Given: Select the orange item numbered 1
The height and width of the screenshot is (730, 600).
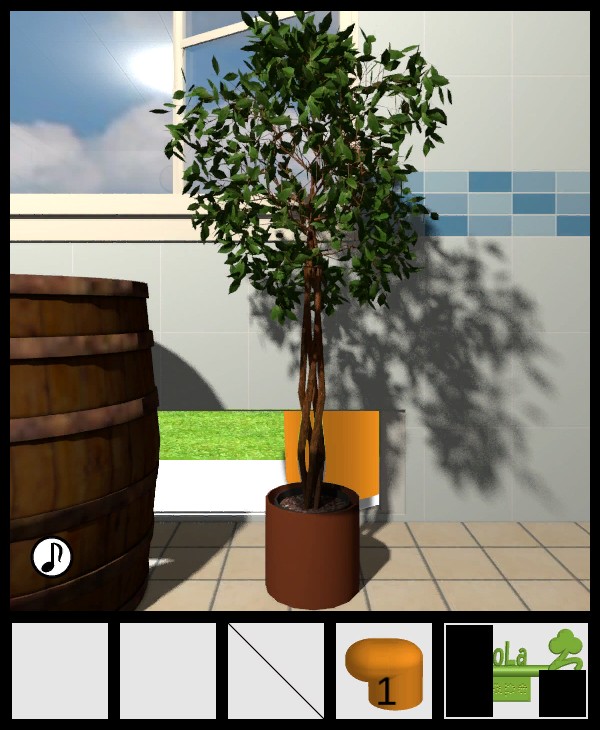Looking at the screenshot, I should coord(384,671).
